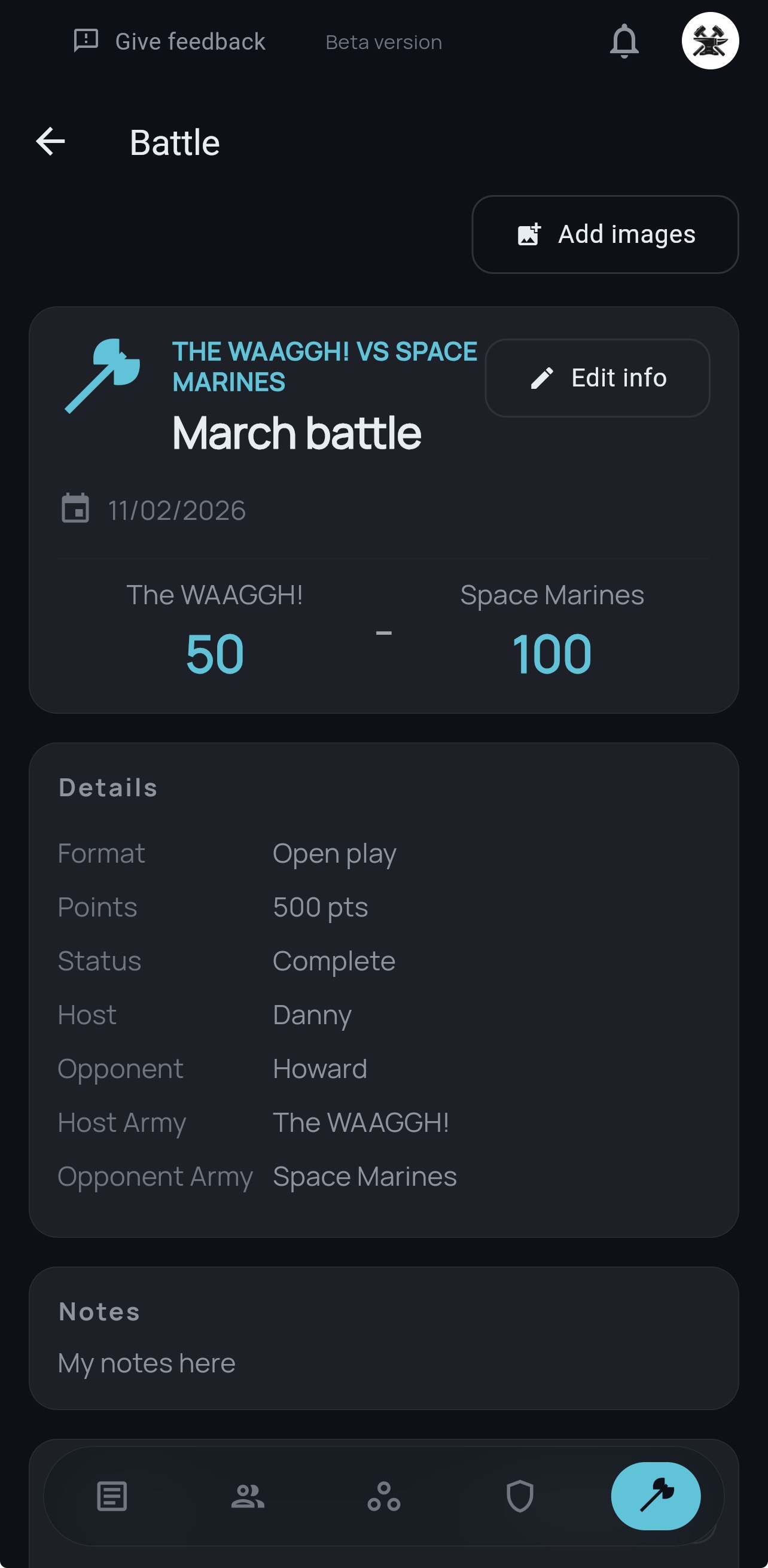
Task: Select the connected nodes icon in bottom navigation
Action: click(384, 1496)
